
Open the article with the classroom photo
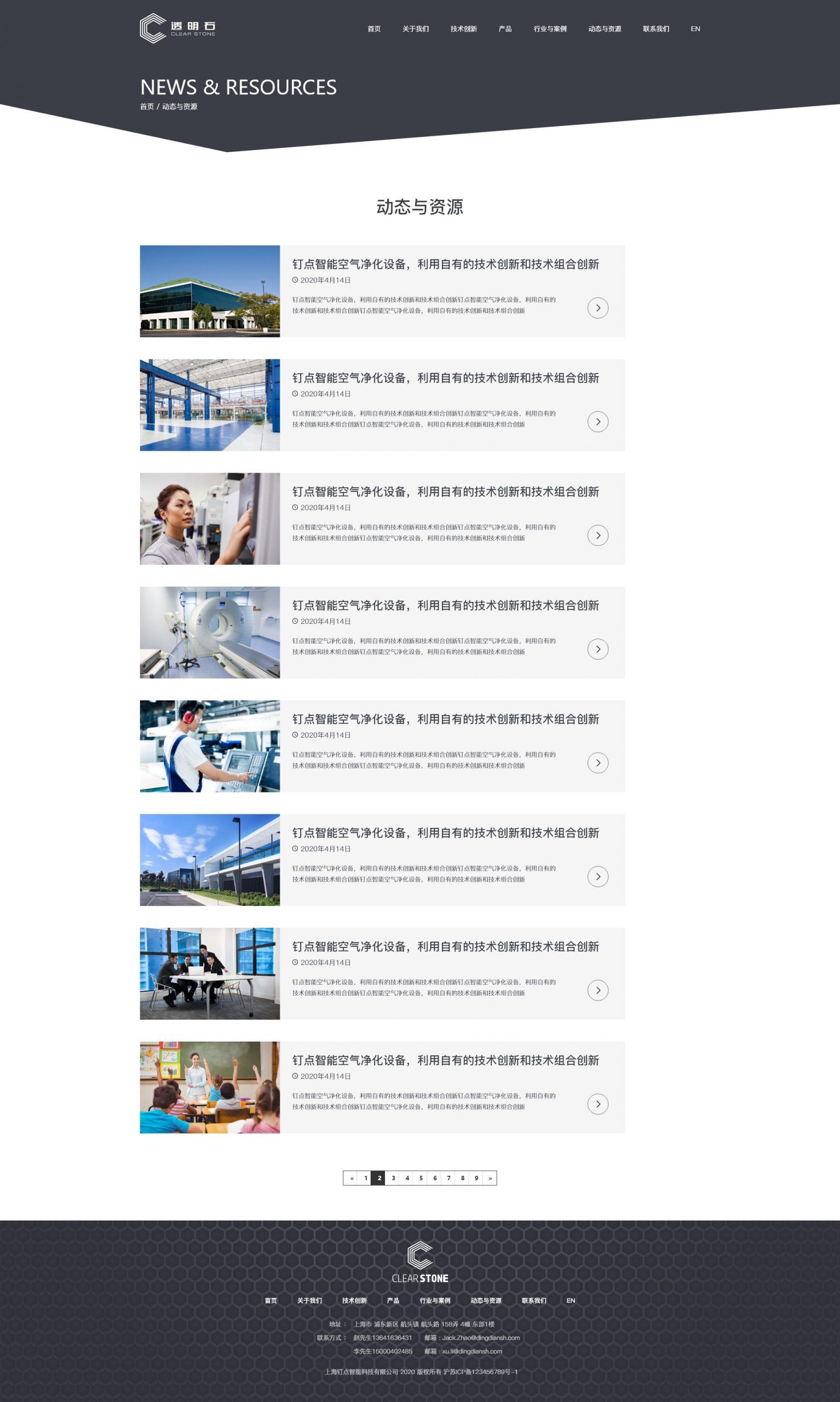coord(383,1087)
